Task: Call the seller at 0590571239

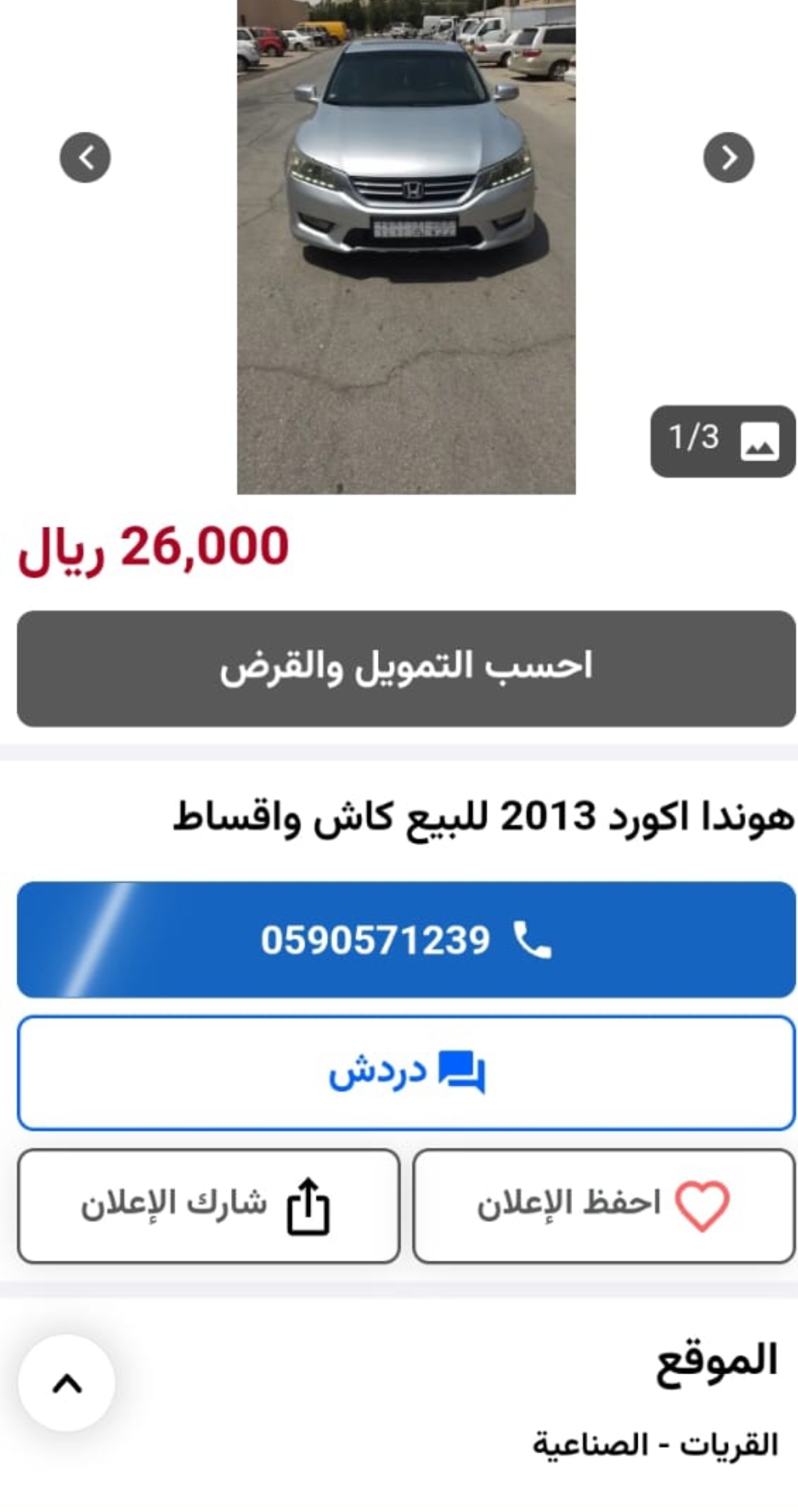Action: click(407, 939)
